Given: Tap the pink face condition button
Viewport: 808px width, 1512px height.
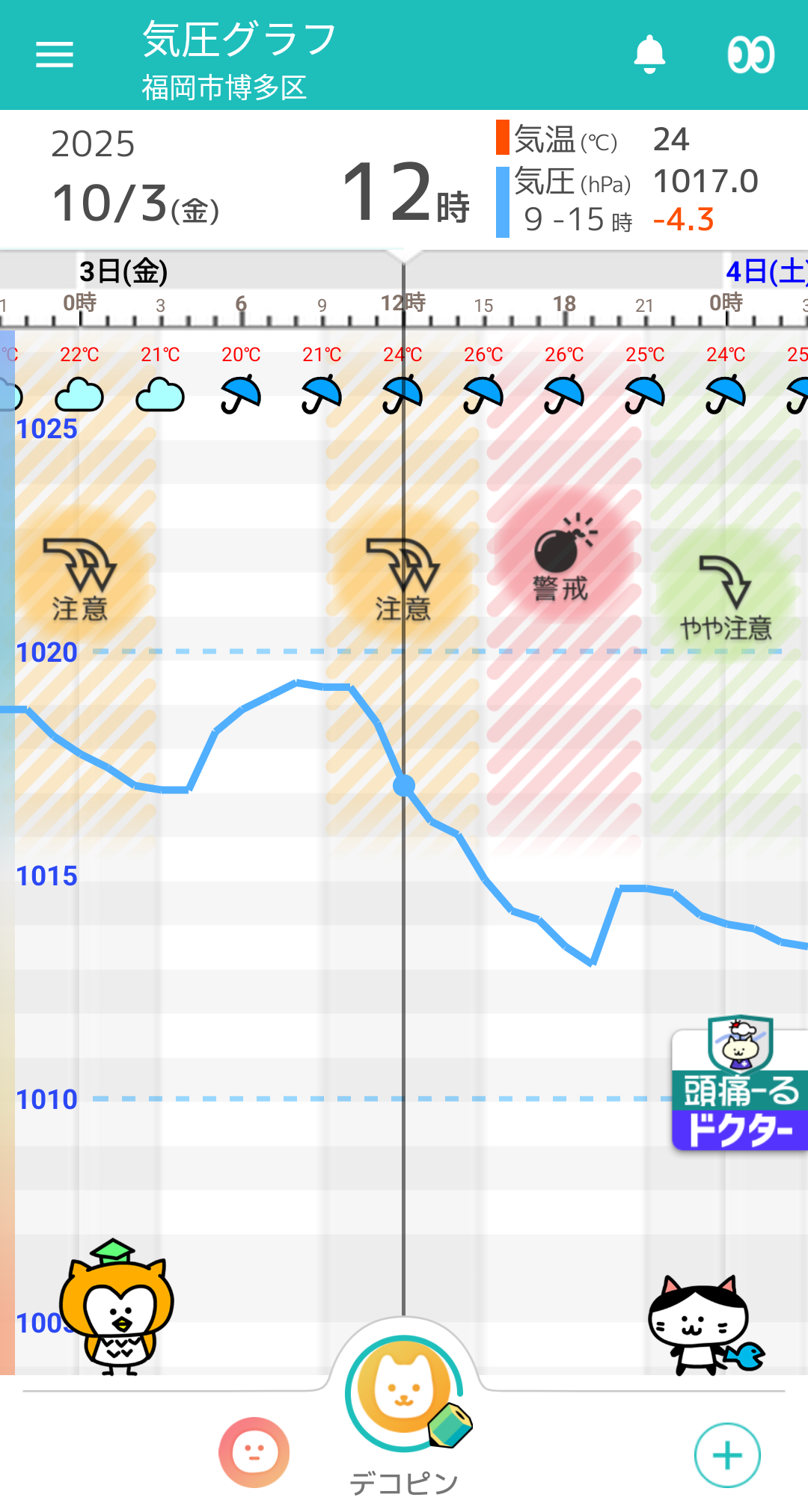Looking at the screenshot, I should coord(254,1453).
